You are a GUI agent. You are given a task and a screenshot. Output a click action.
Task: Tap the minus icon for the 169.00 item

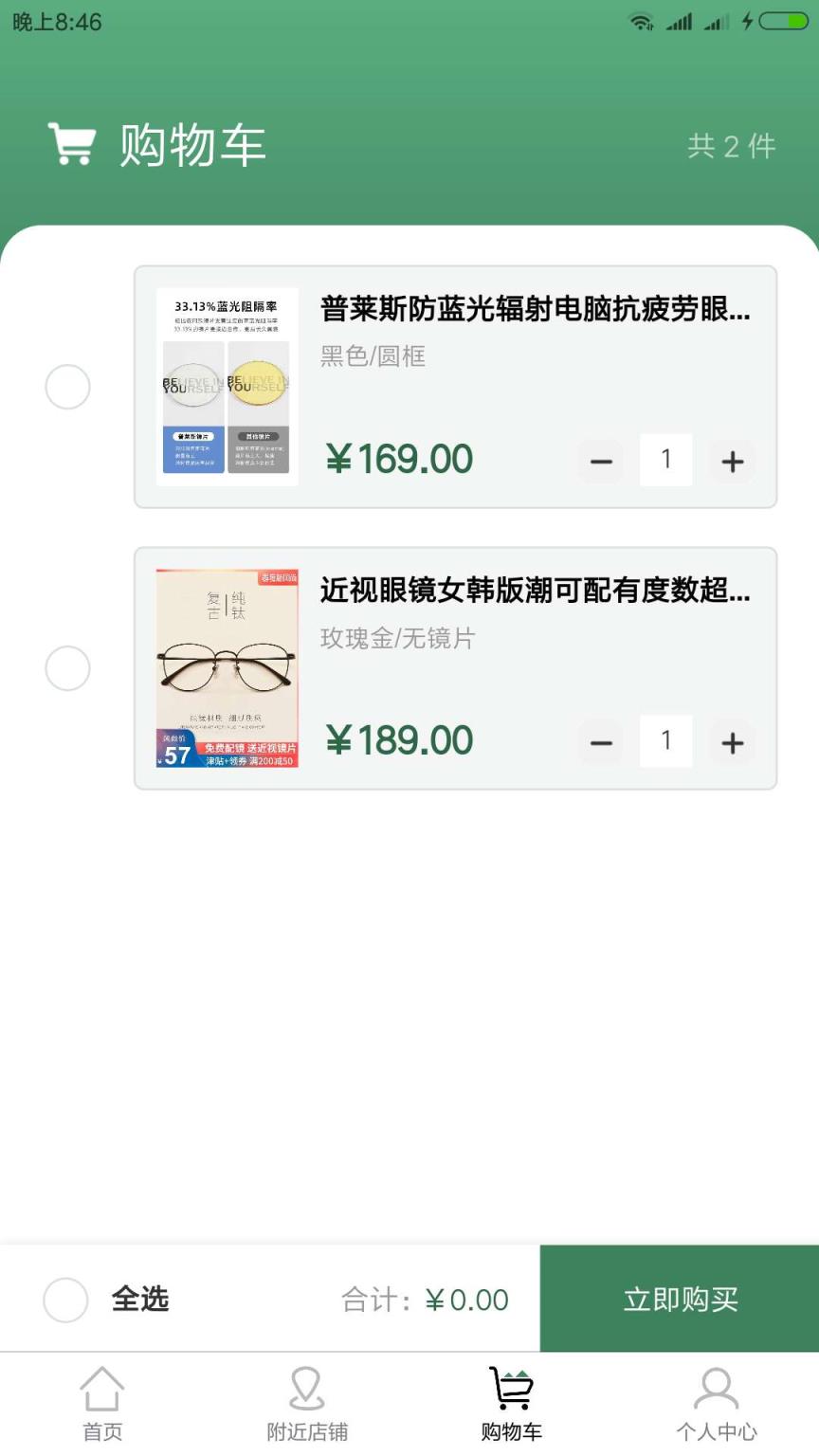pyautogui.click(x=600, y=461)
